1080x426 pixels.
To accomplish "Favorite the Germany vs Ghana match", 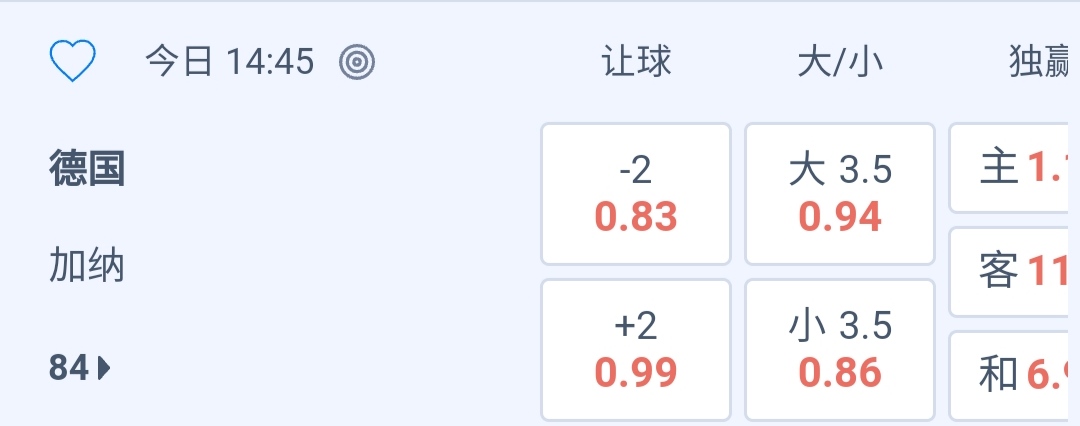I will (x=72, y=62).
